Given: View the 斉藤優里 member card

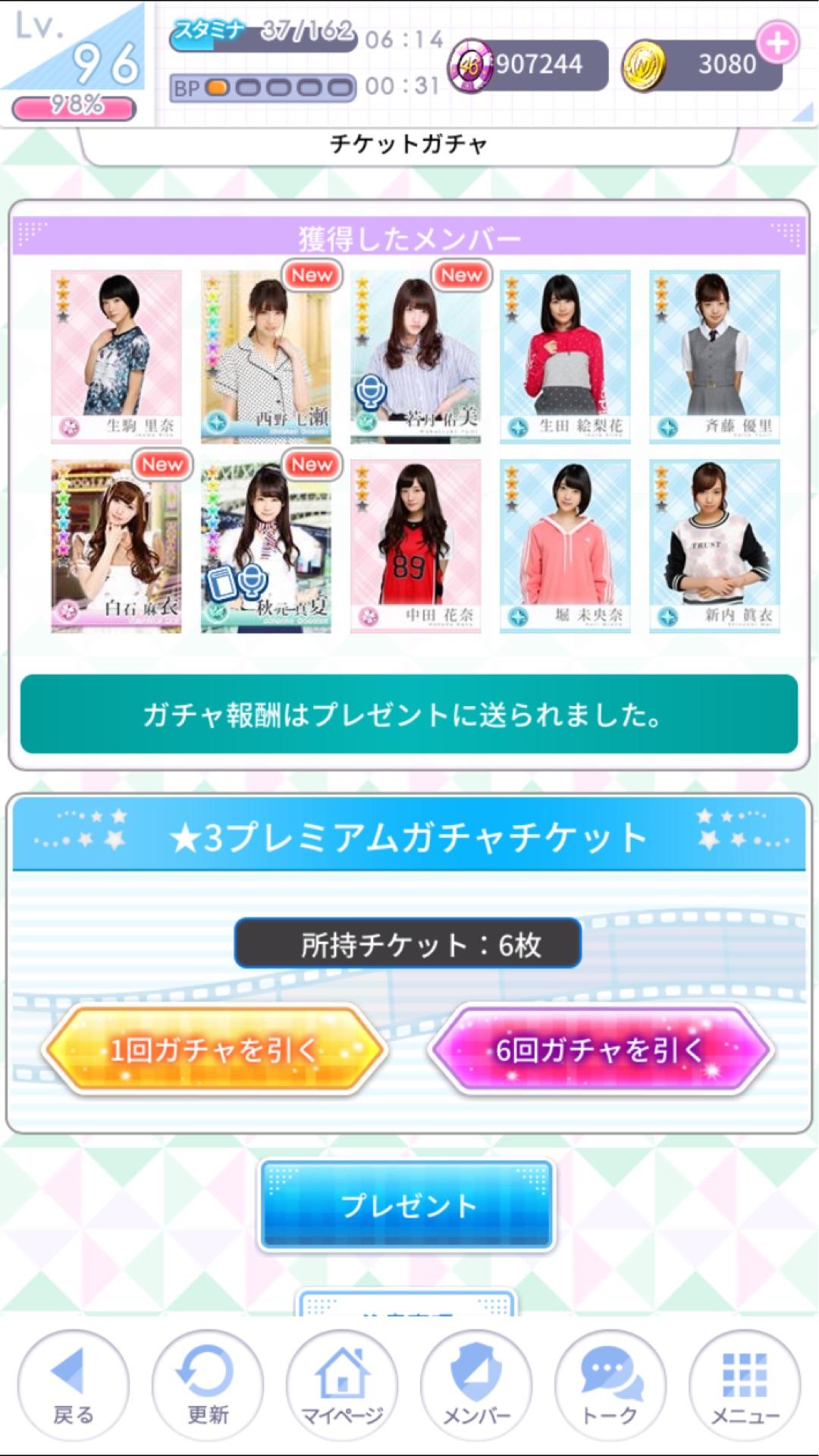Looking at the screenshot, I should (x=714, y=356).
